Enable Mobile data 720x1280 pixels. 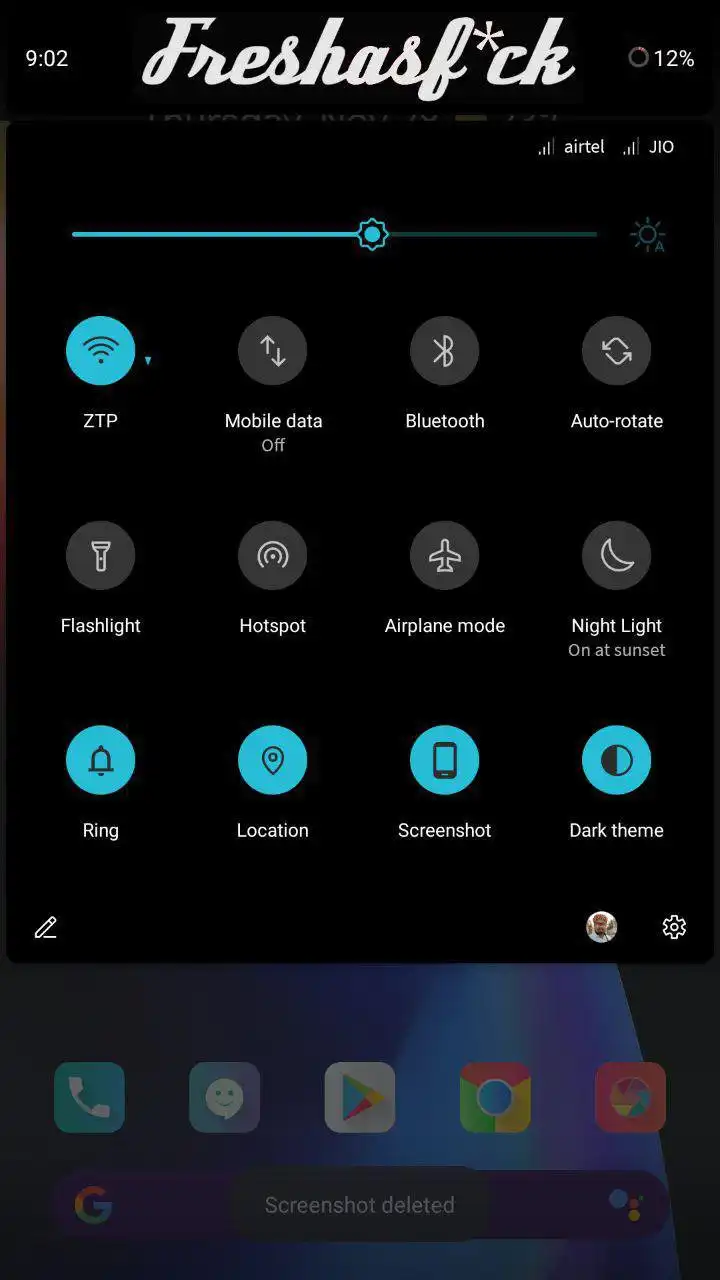click(272, 351)
